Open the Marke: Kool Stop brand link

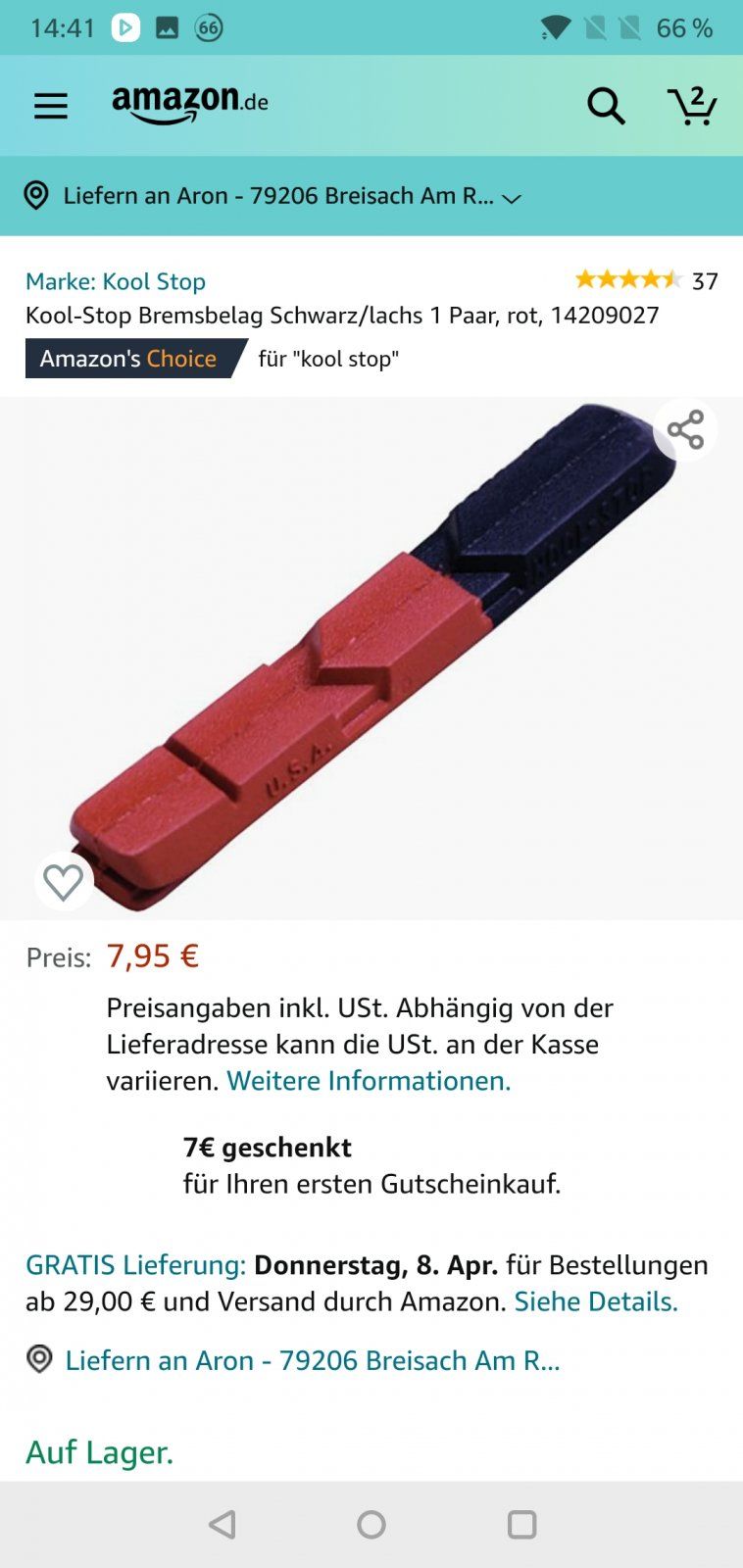(x=116, y=281)
